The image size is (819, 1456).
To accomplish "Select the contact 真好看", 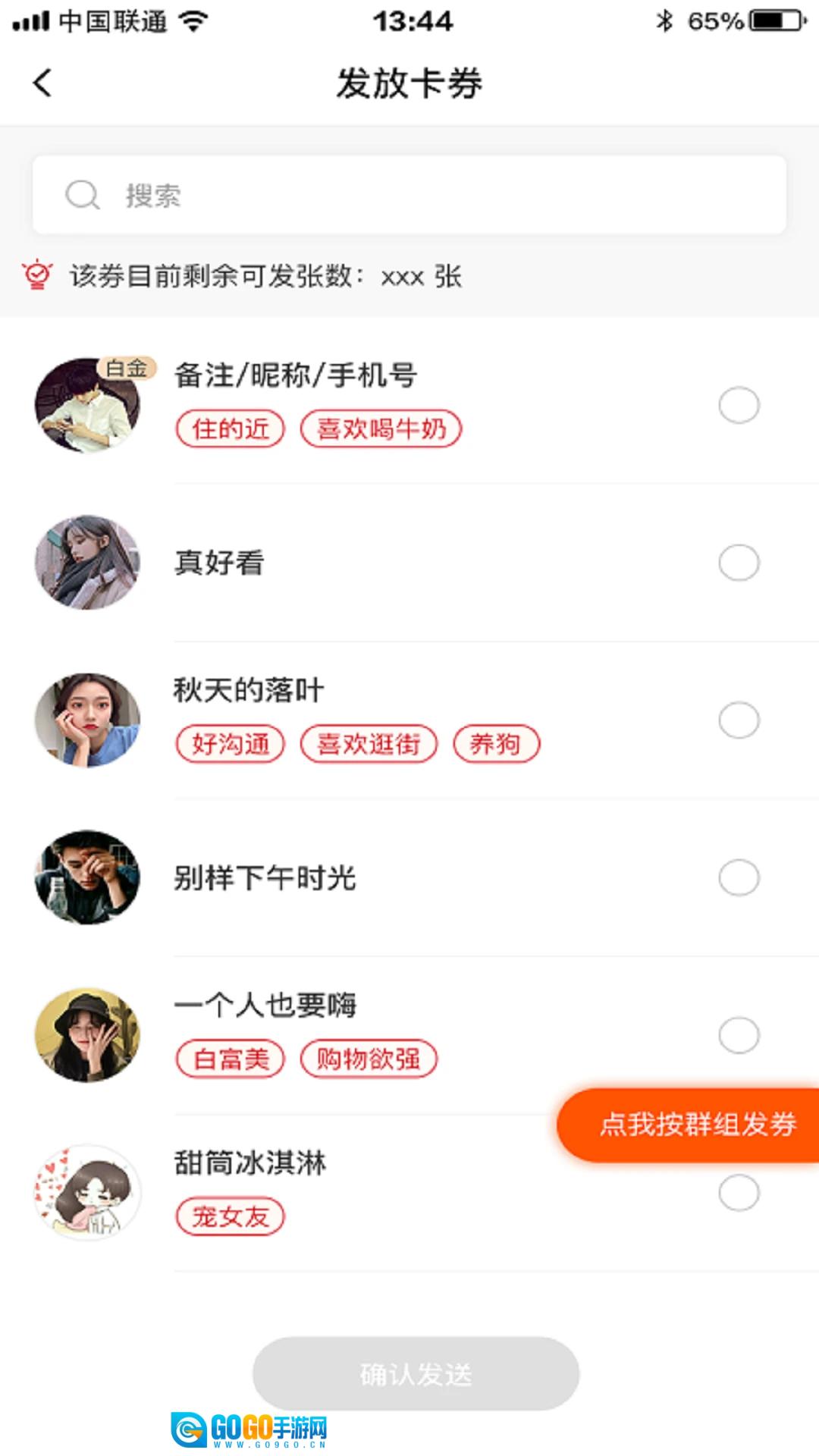I will (x=739, y=563).
